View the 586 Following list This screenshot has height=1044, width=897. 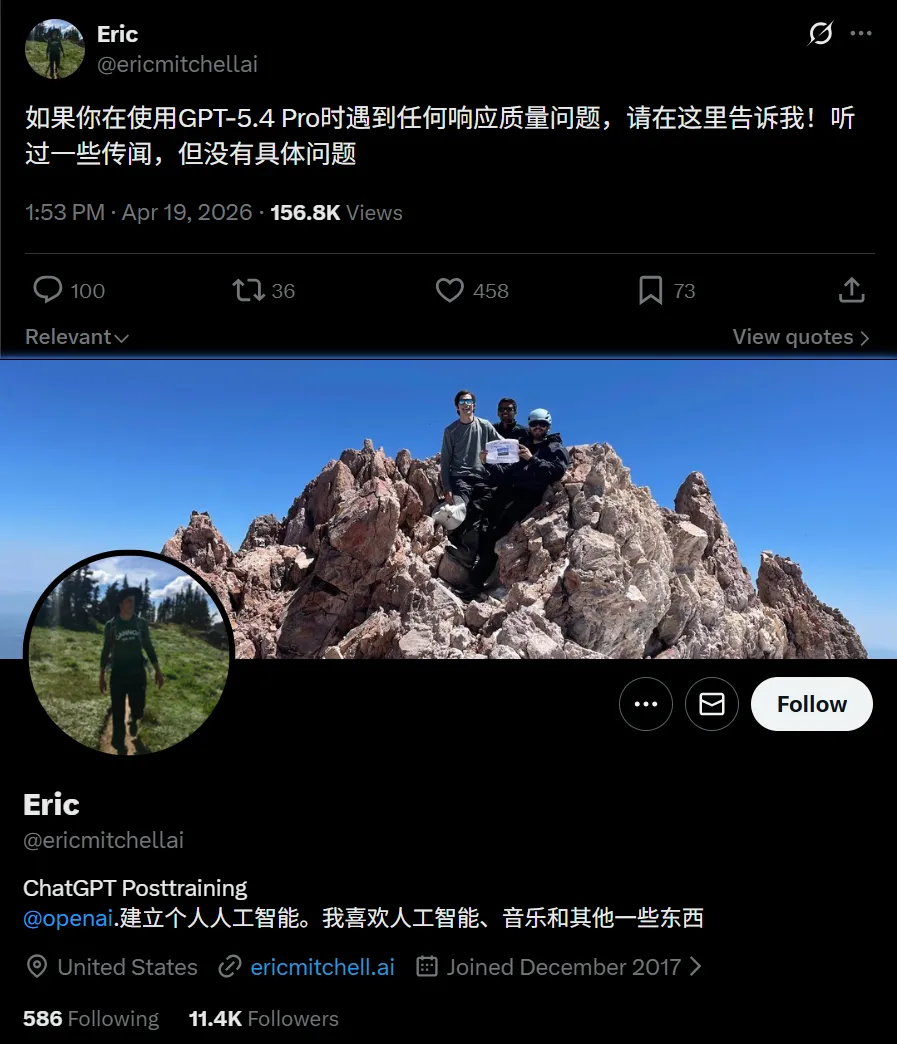tap(91, 1018)
